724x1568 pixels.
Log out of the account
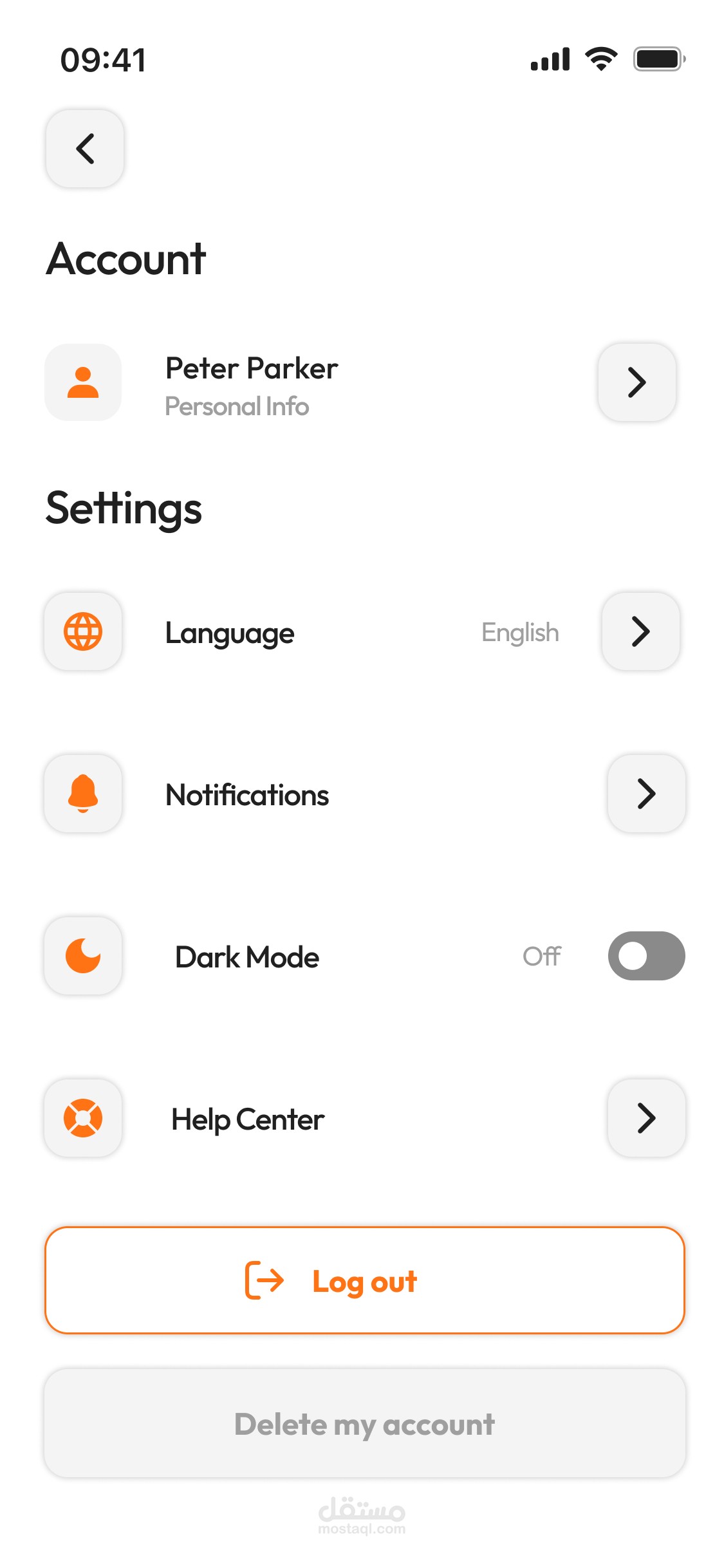364,1281
